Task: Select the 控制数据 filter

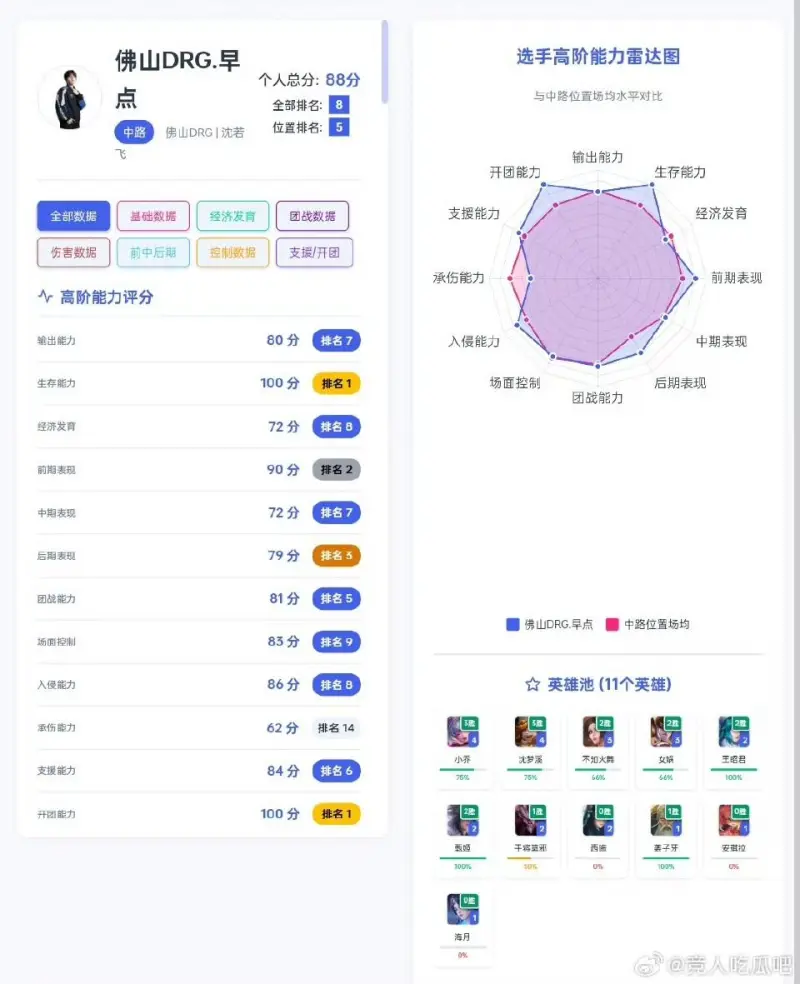Action: coord(233,252)
